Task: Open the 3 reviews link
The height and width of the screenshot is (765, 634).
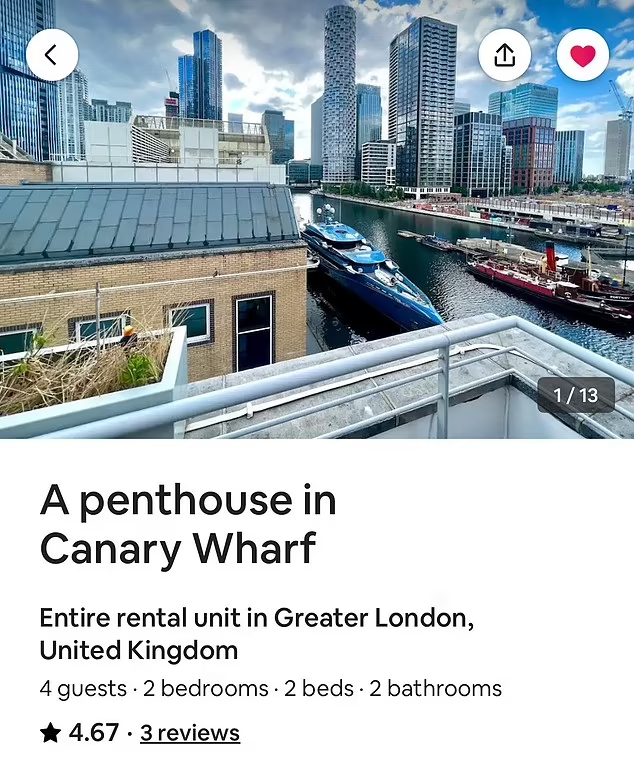Action: (190, 733)
